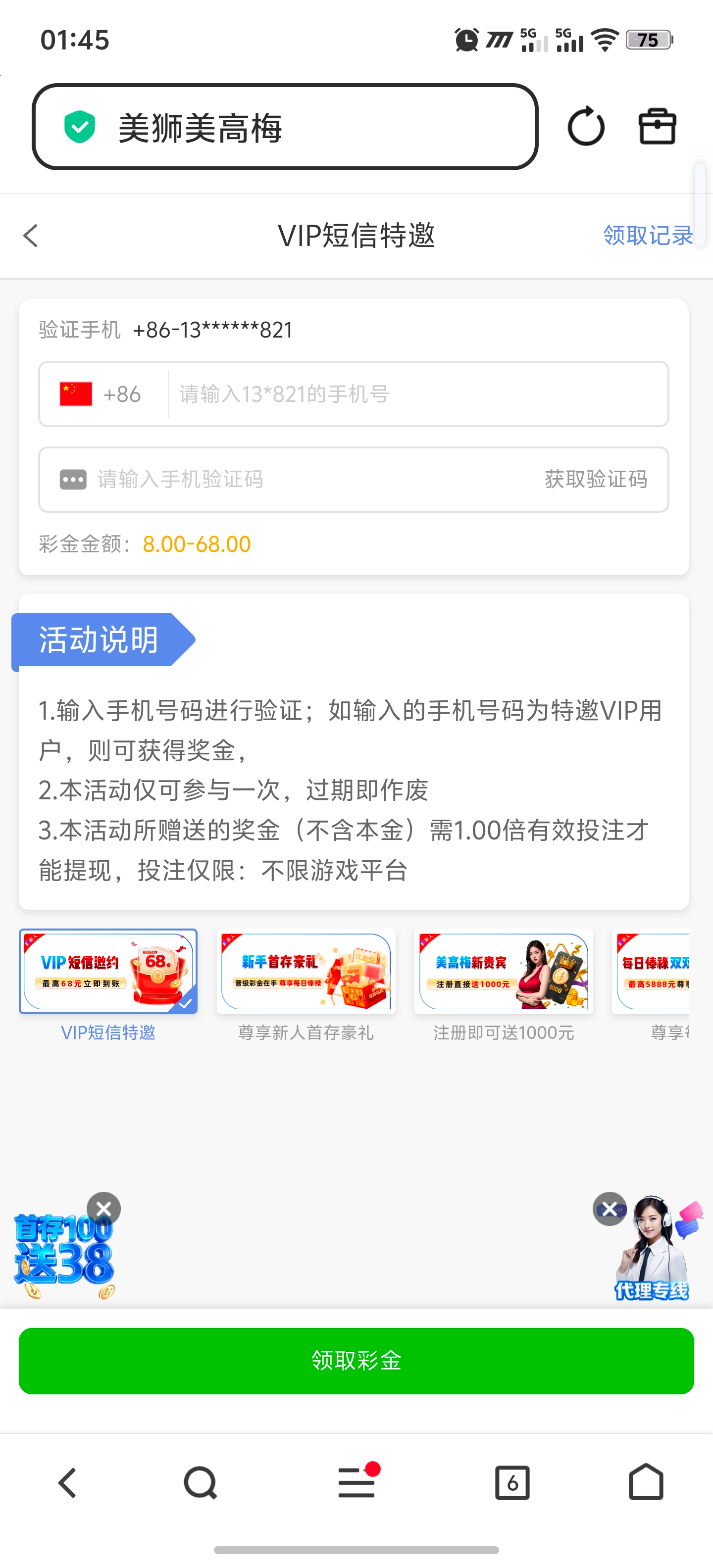Open the browser menu with red dot
Screen dimensions: 713x1568
click(357, 1483)
